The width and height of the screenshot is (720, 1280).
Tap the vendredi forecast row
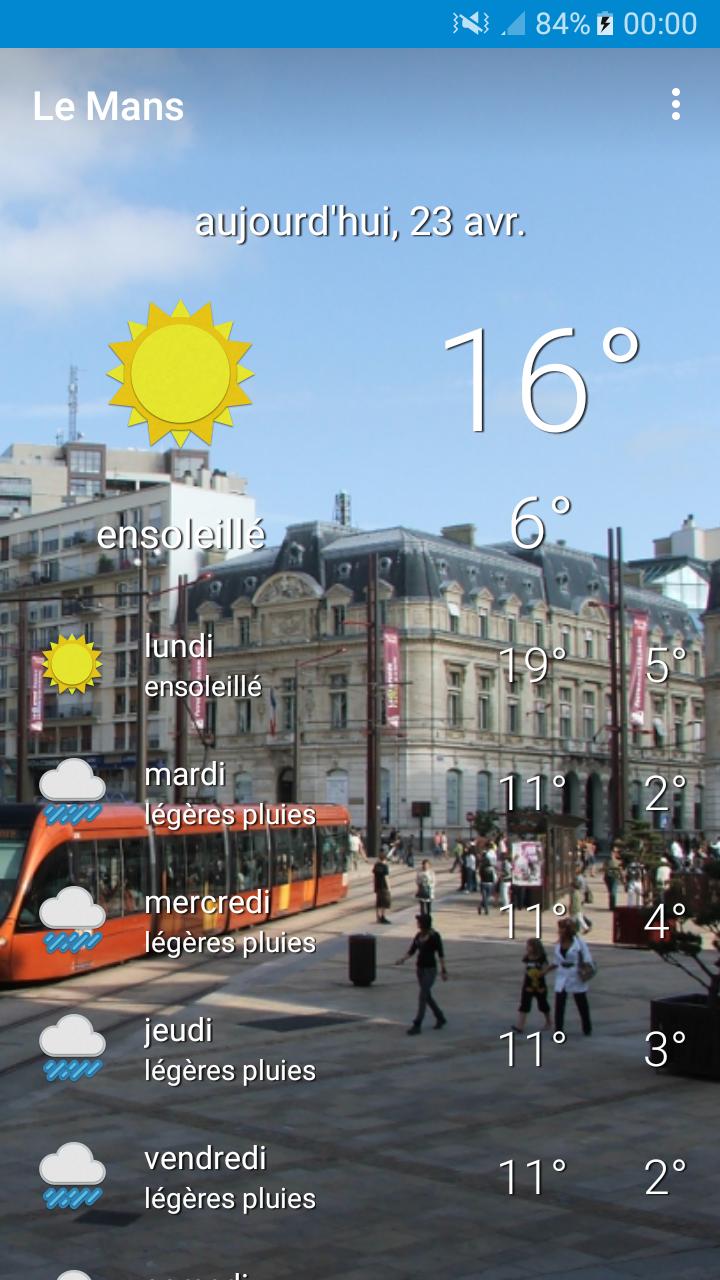click(x=360, y=1177)
